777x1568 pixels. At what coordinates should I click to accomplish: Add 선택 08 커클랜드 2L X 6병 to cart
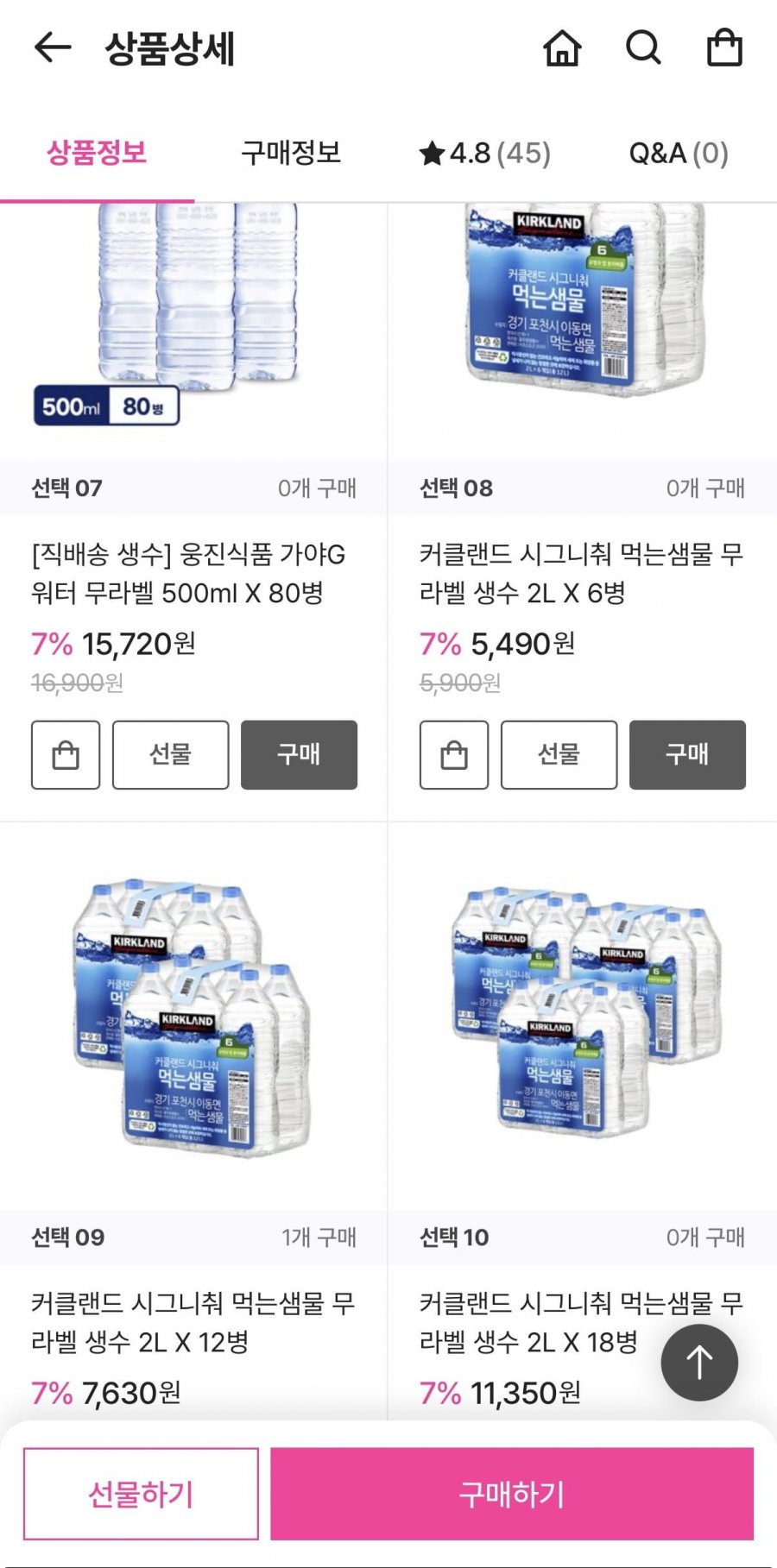click(x=454, y=755)
